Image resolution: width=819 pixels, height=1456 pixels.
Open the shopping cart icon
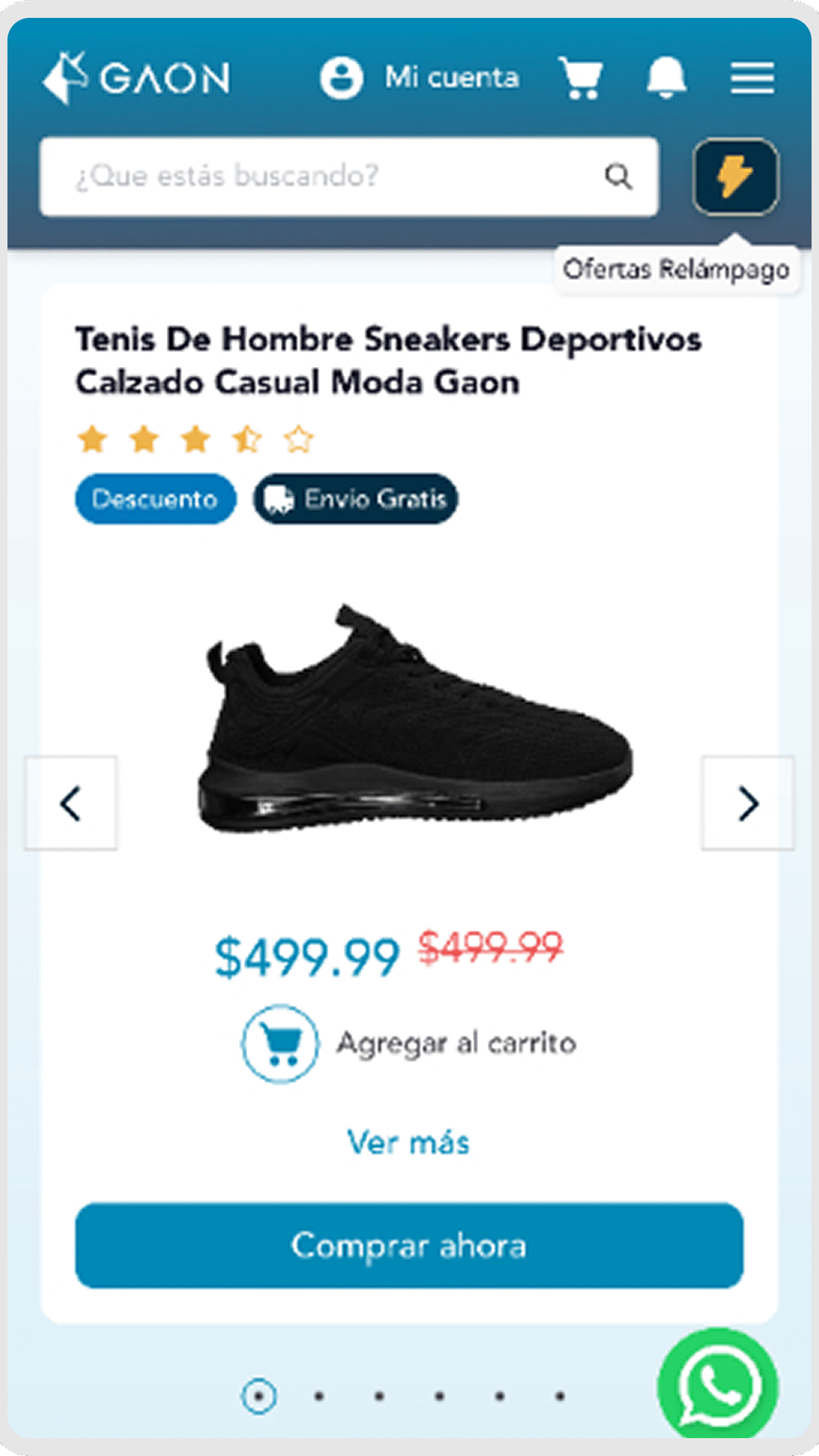click(x=581, y=77)
